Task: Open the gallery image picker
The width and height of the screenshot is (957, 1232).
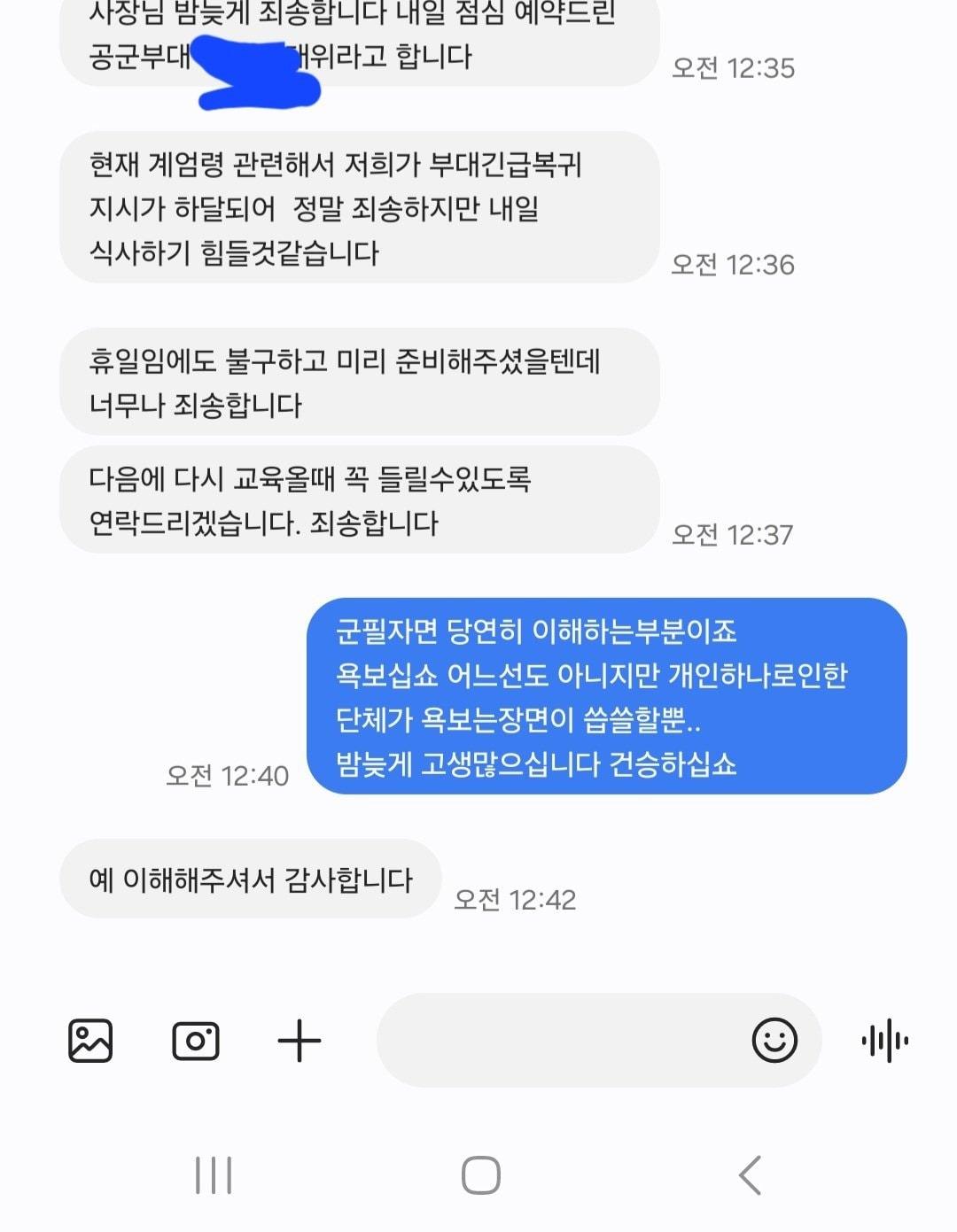Action: 90,1040
